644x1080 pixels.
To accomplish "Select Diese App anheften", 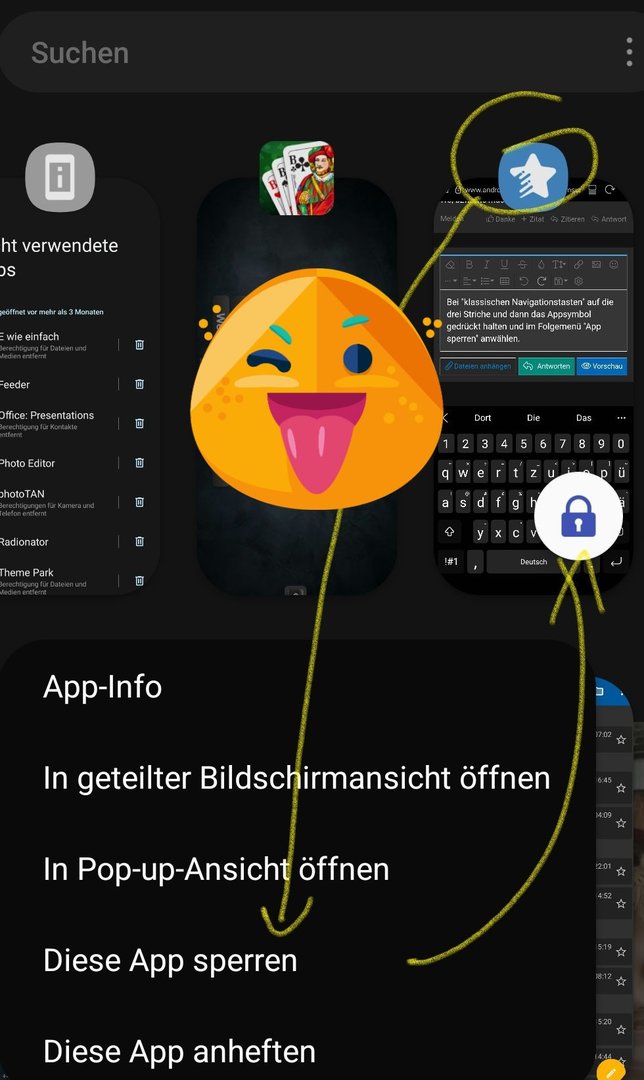I will pyautogui.click(x=179, y=1051).
